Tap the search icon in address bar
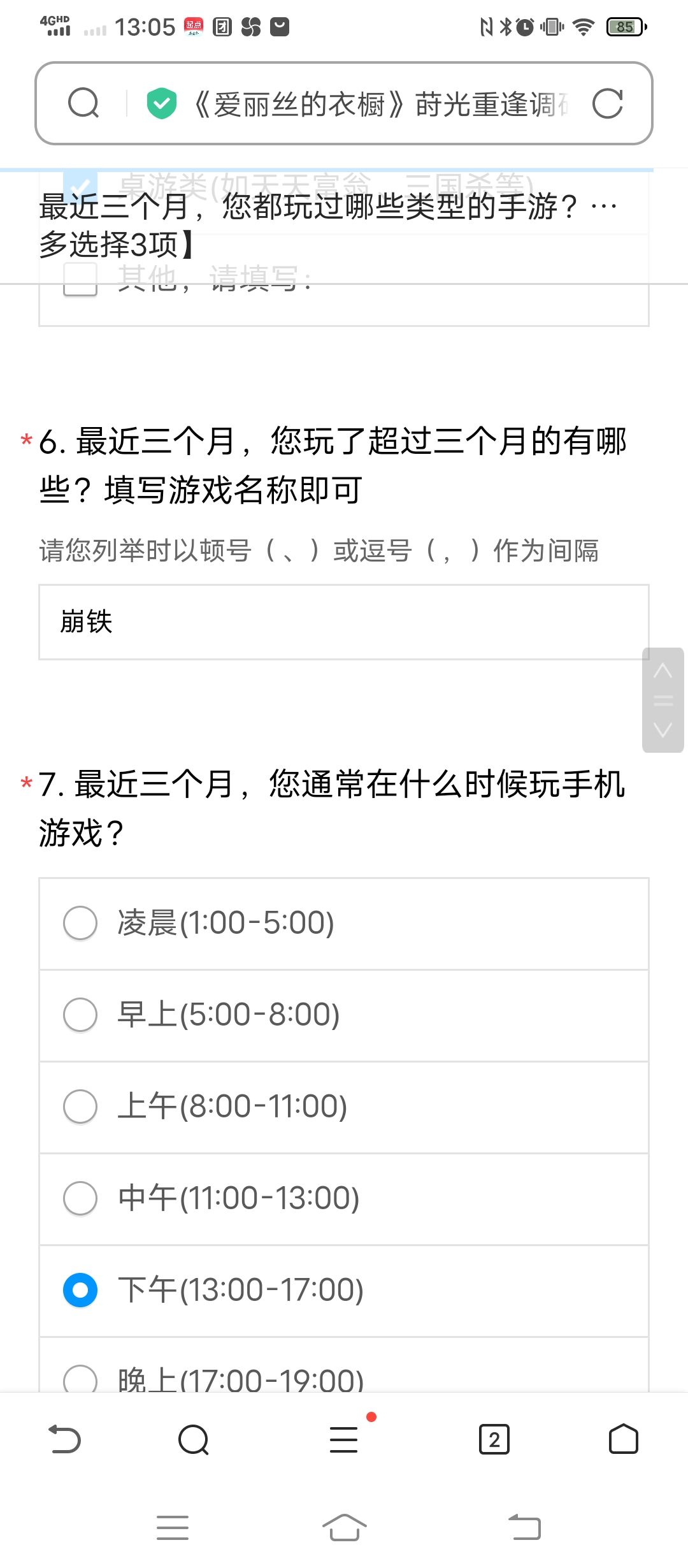 point(83,103)
